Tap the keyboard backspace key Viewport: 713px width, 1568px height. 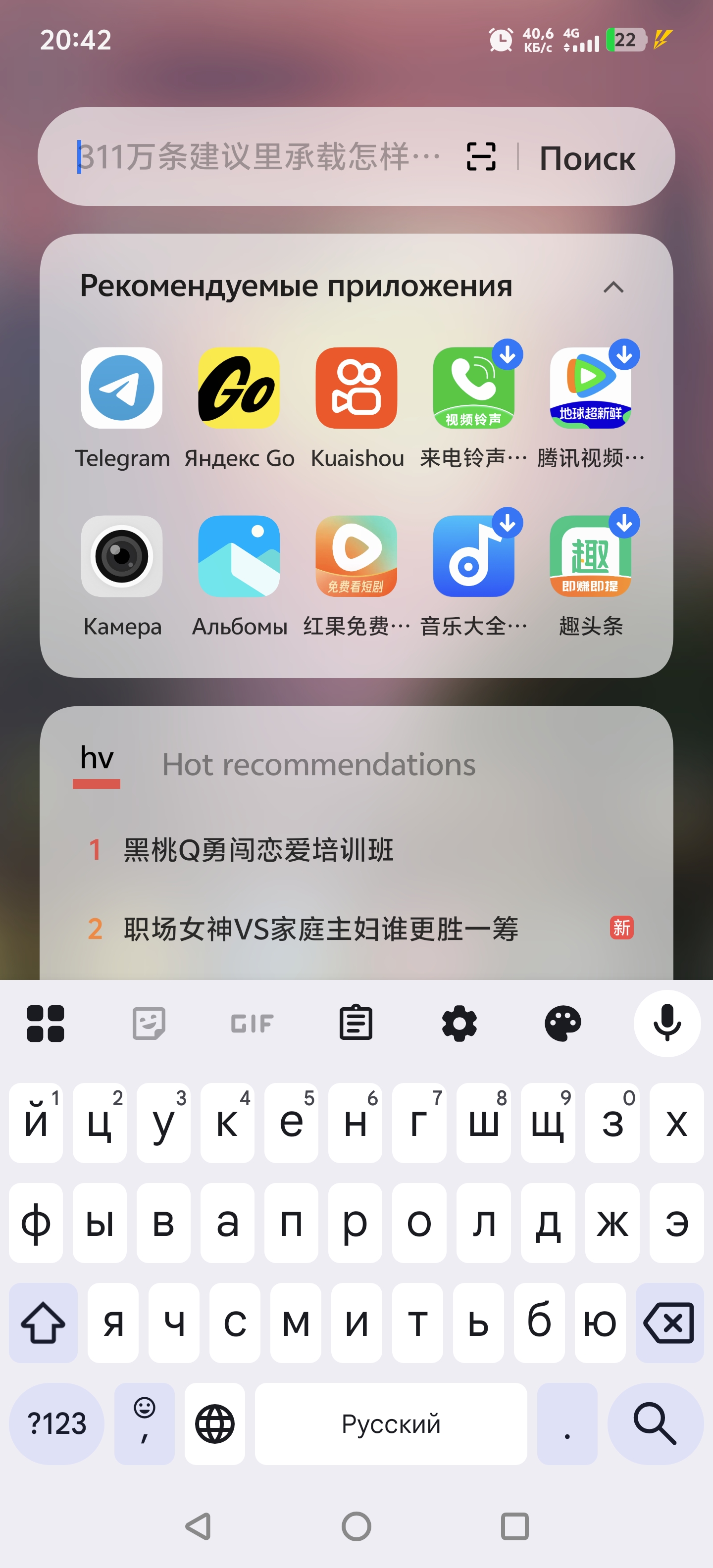669,1323
